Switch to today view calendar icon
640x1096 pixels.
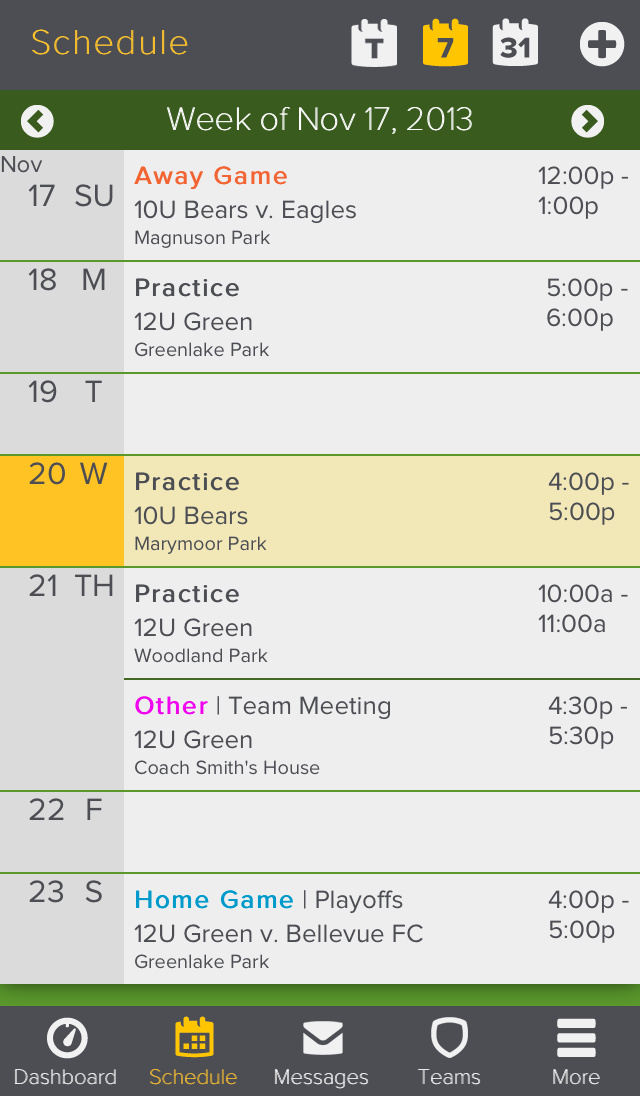tap(374, 44)
